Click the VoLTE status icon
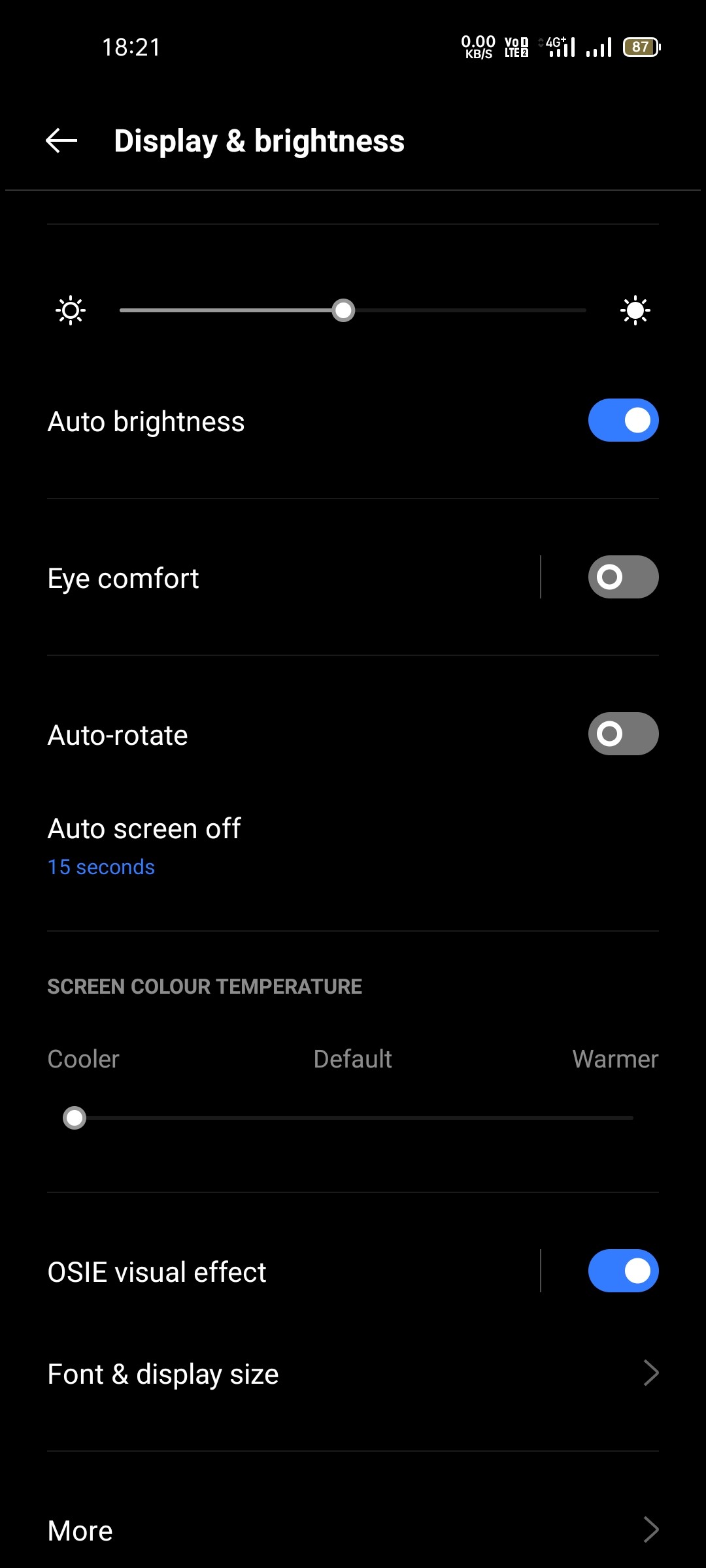 [515, 46]
